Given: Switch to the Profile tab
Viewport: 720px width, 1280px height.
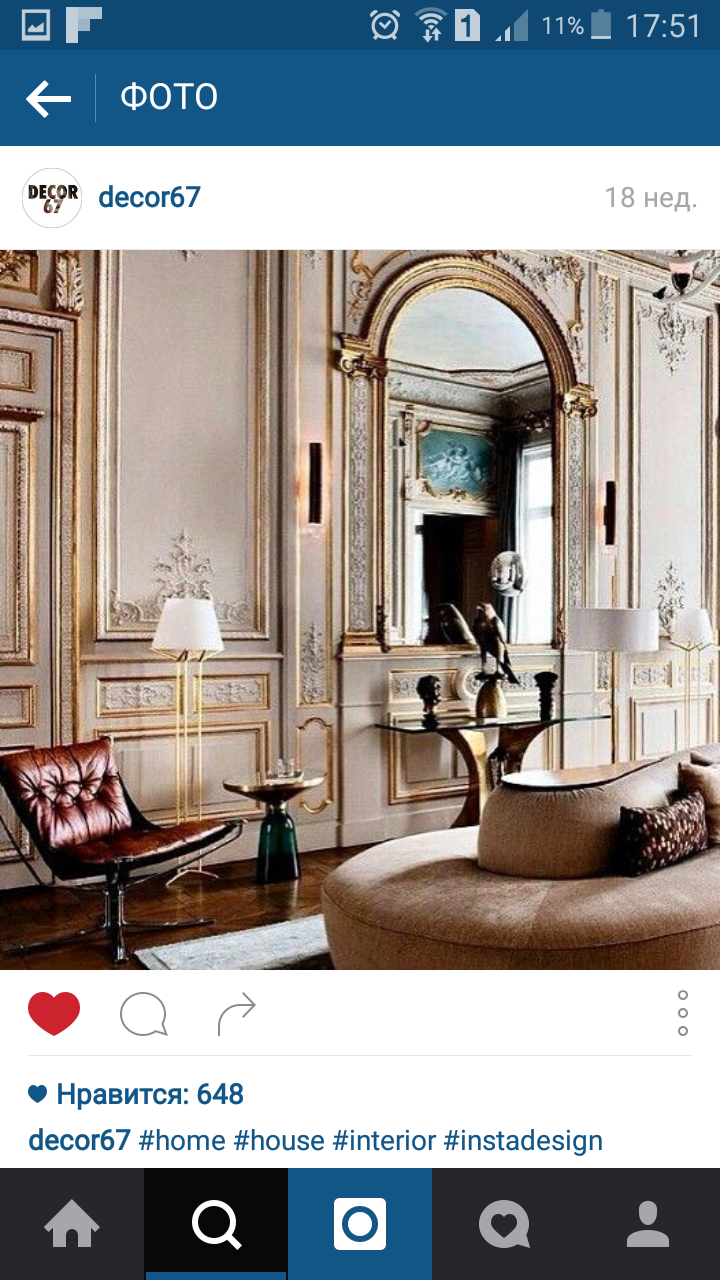Looking at the screenshot, I should pos(648,1224).
